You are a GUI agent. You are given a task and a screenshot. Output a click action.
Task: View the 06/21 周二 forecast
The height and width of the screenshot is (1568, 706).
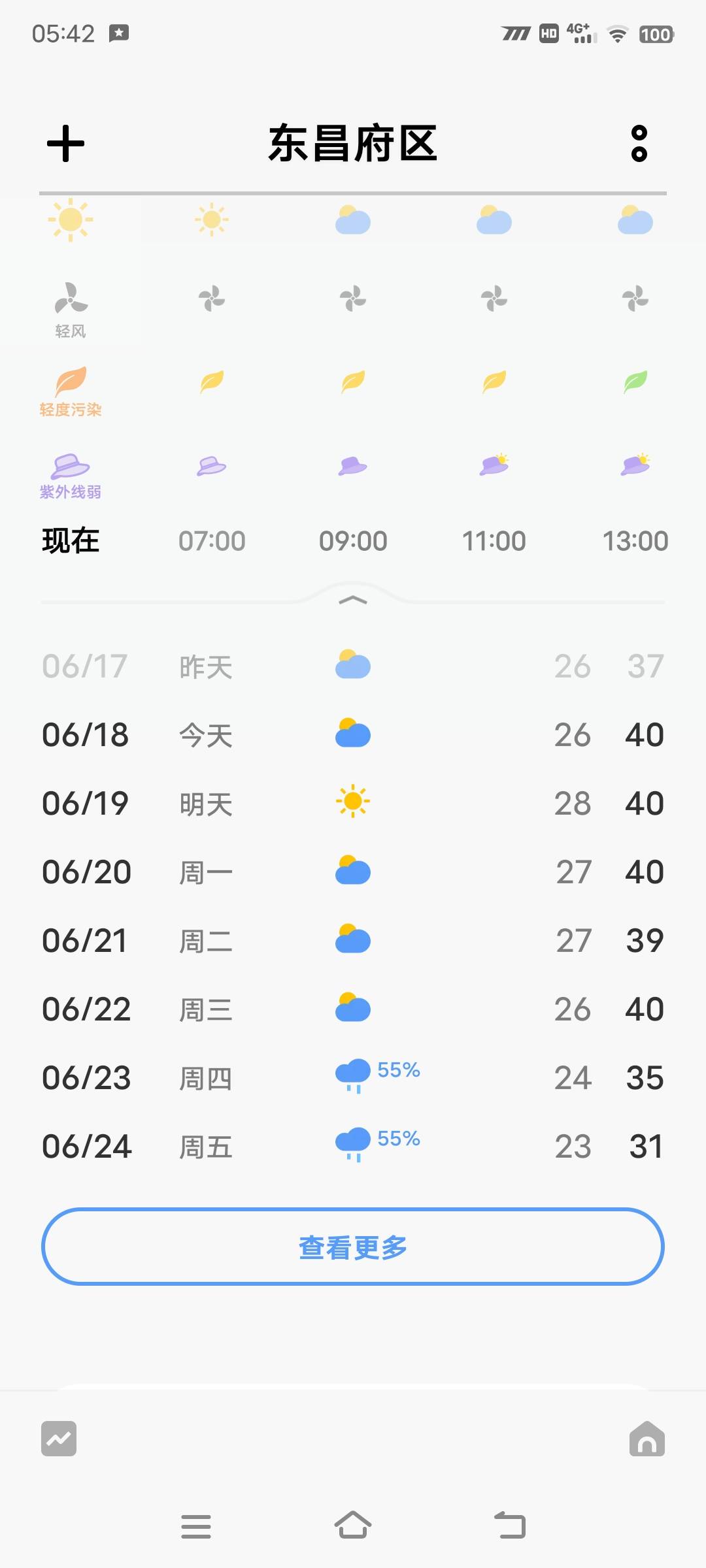click(x=353, y=941)
